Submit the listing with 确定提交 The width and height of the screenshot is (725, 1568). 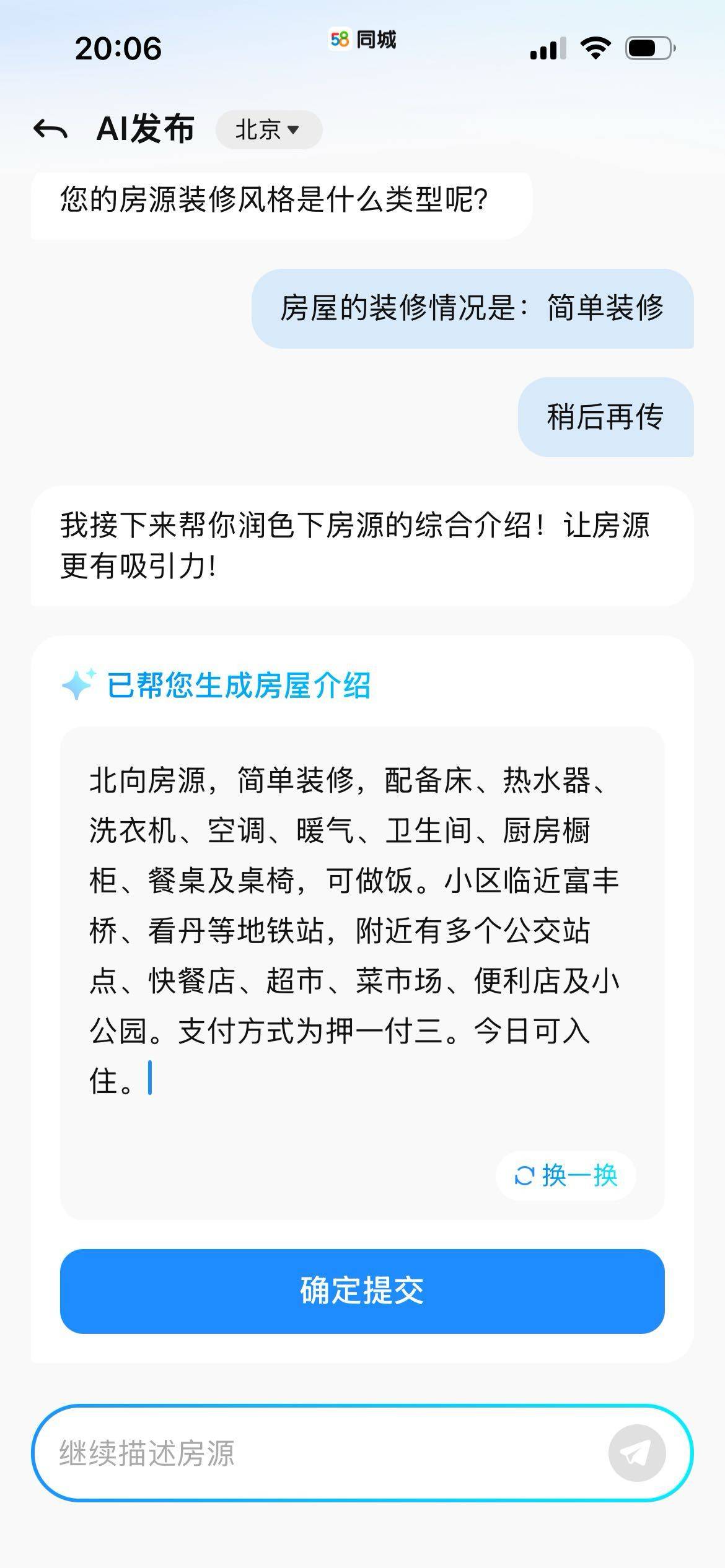[x=362, y=1291]
